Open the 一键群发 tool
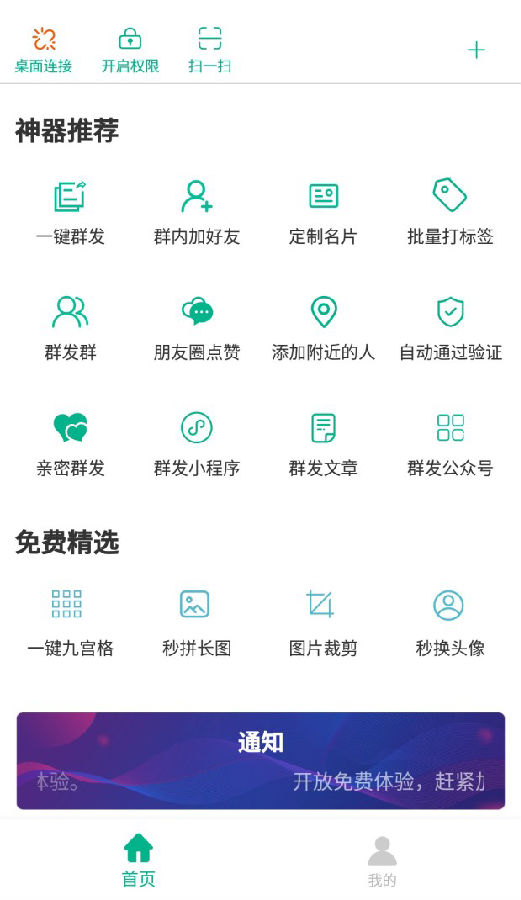Screen dimensions: 521x900 (70, 212)
